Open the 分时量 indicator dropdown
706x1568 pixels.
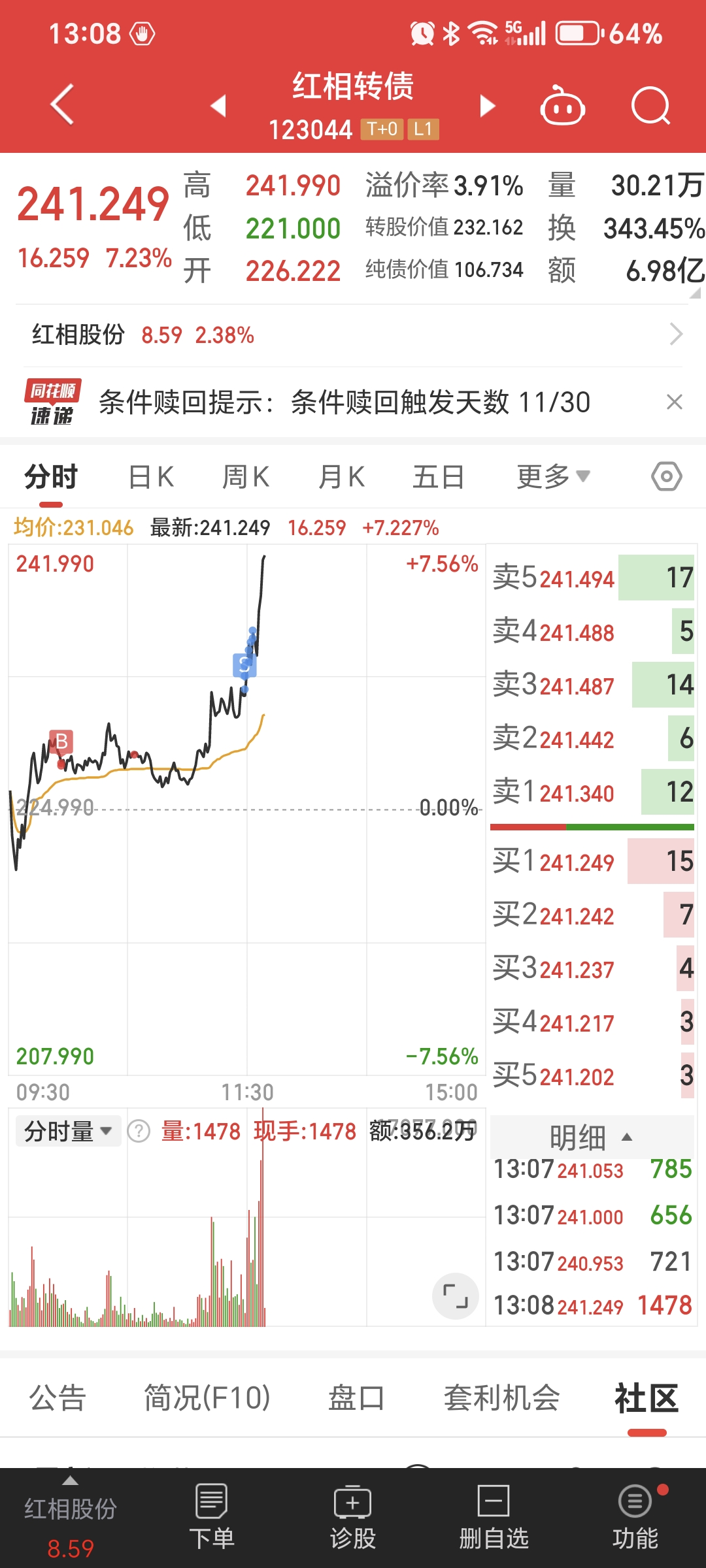click(x=68, y=1131)
